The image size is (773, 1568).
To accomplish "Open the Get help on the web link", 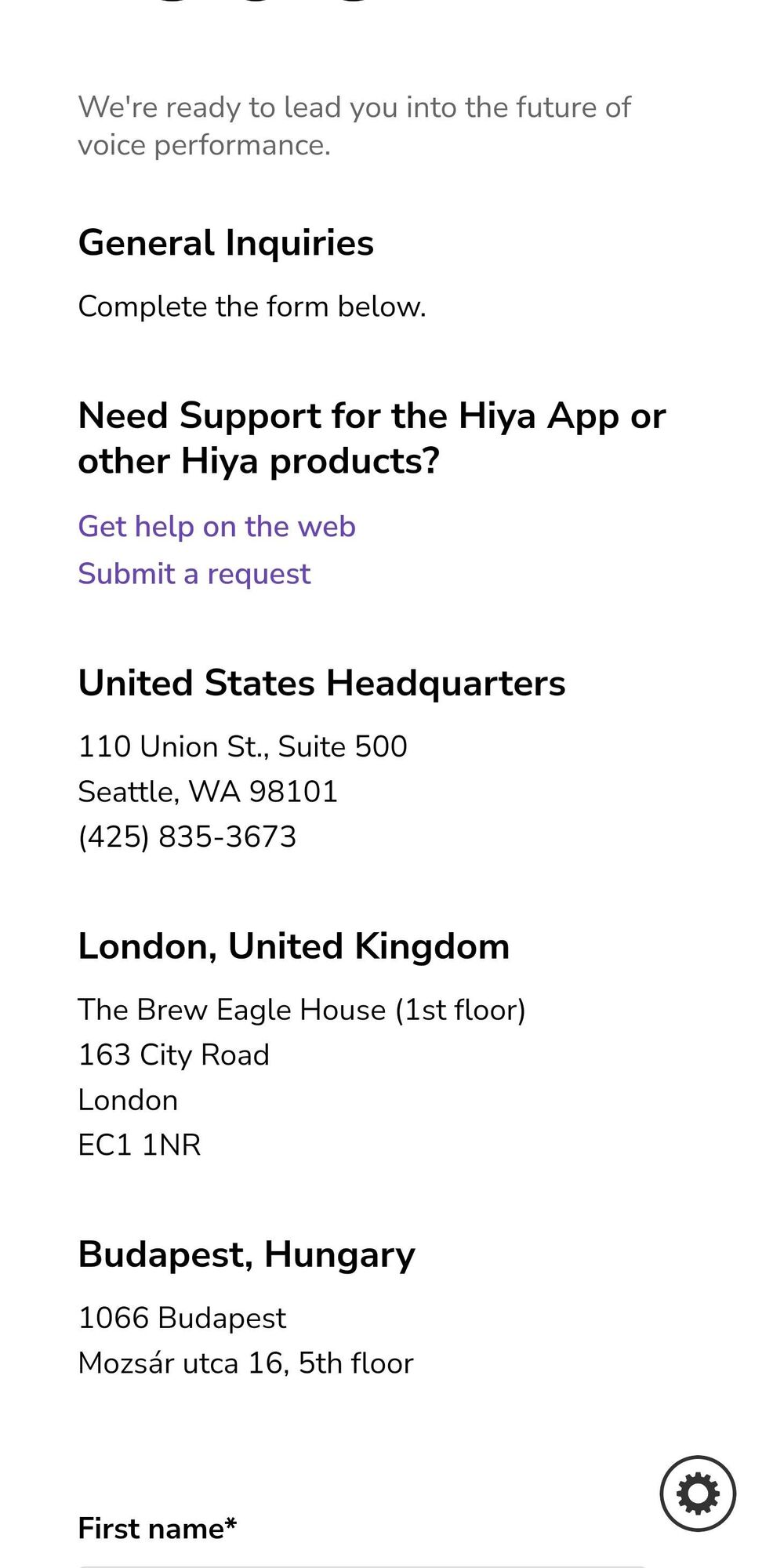I will [216, 526].
